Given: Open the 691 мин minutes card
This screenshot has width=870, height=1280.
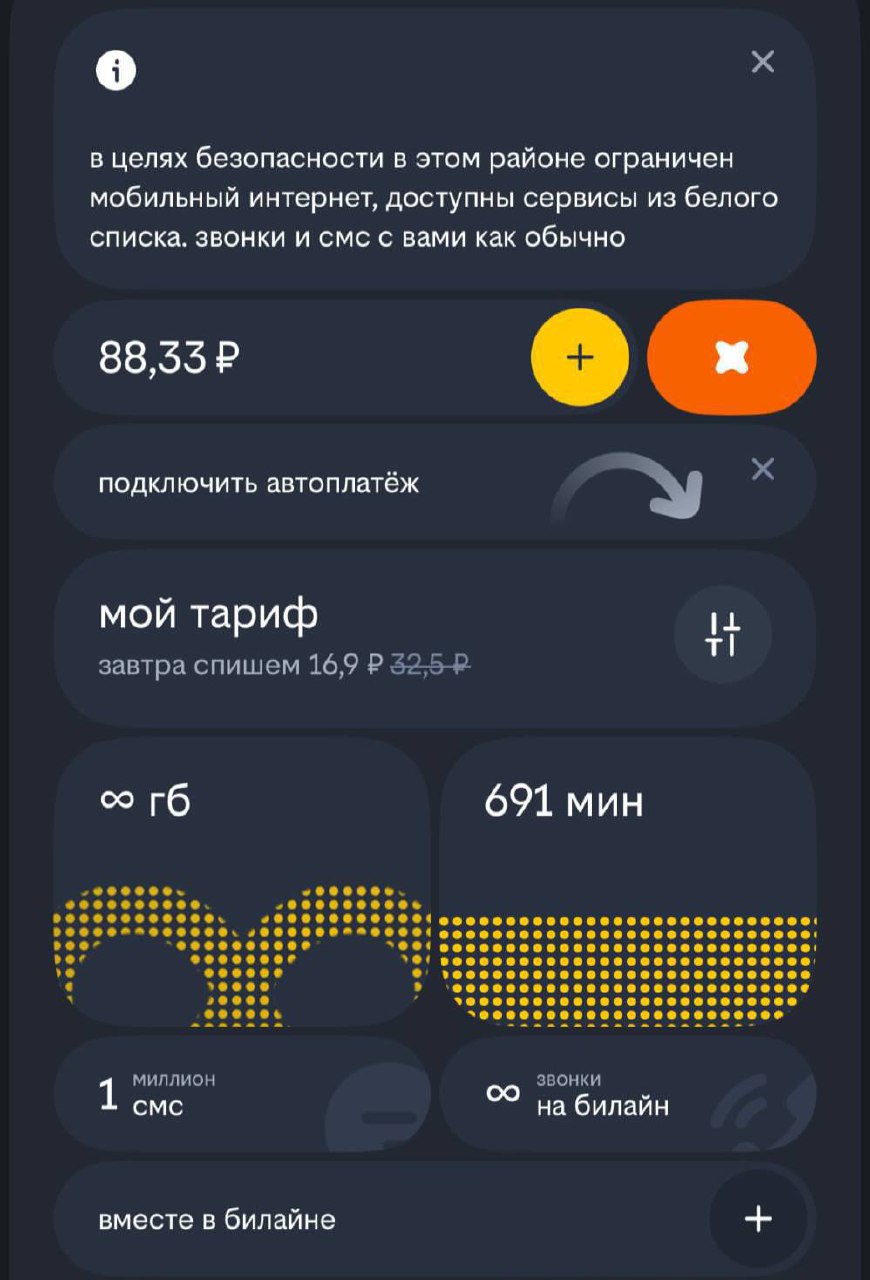Looking at the screenshot, I should (x=628, y=880).
